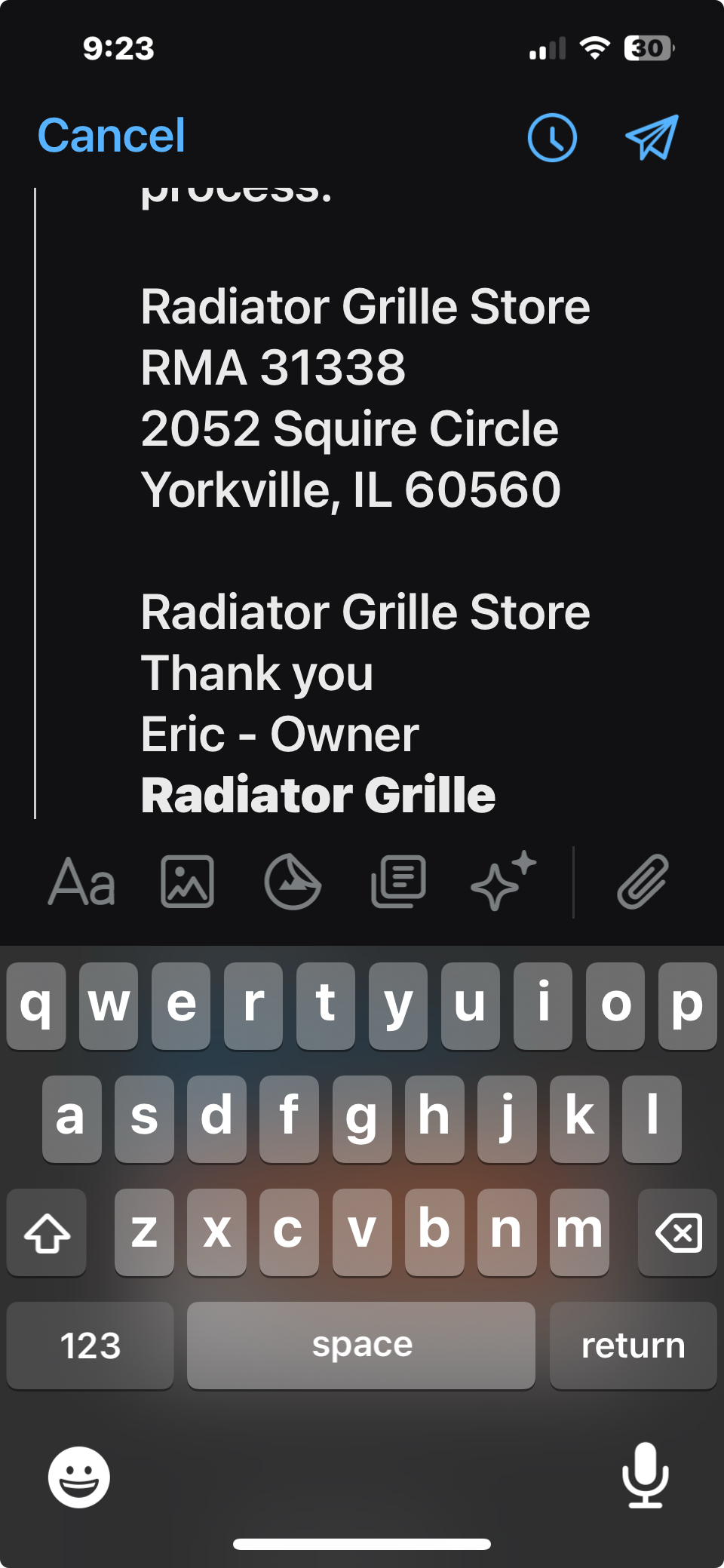Switch keyboard to 123 numbers

[90, 1346]
